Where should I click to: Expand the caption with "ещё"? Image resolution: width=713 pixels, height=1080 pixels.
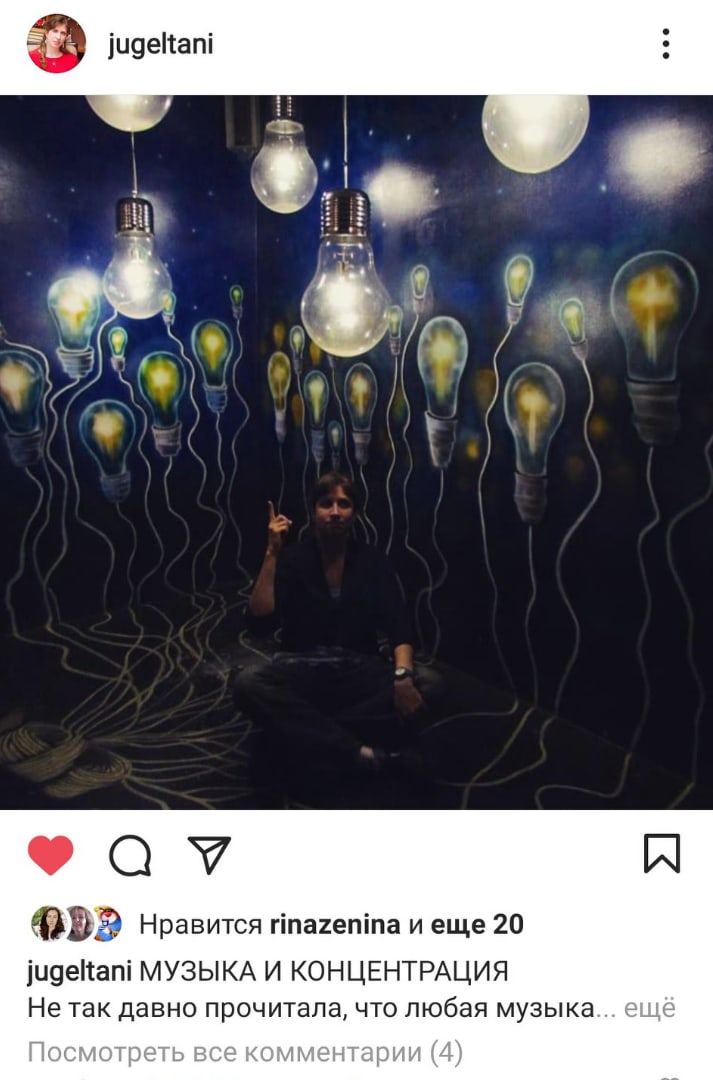(650, 1008)
